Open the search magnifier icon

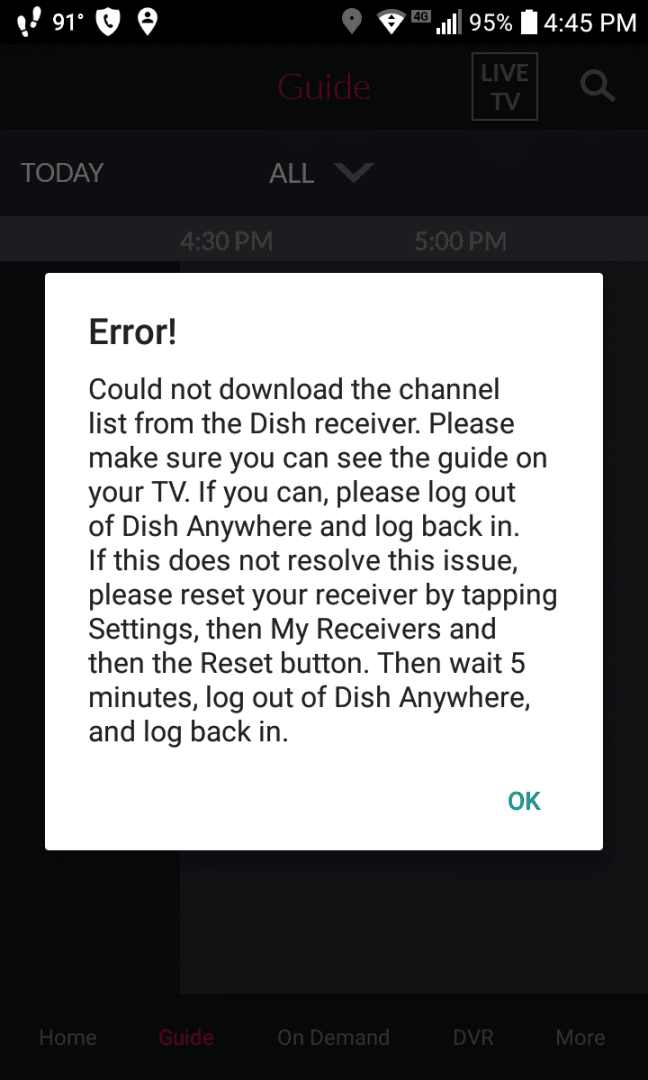tap(597, 87)
